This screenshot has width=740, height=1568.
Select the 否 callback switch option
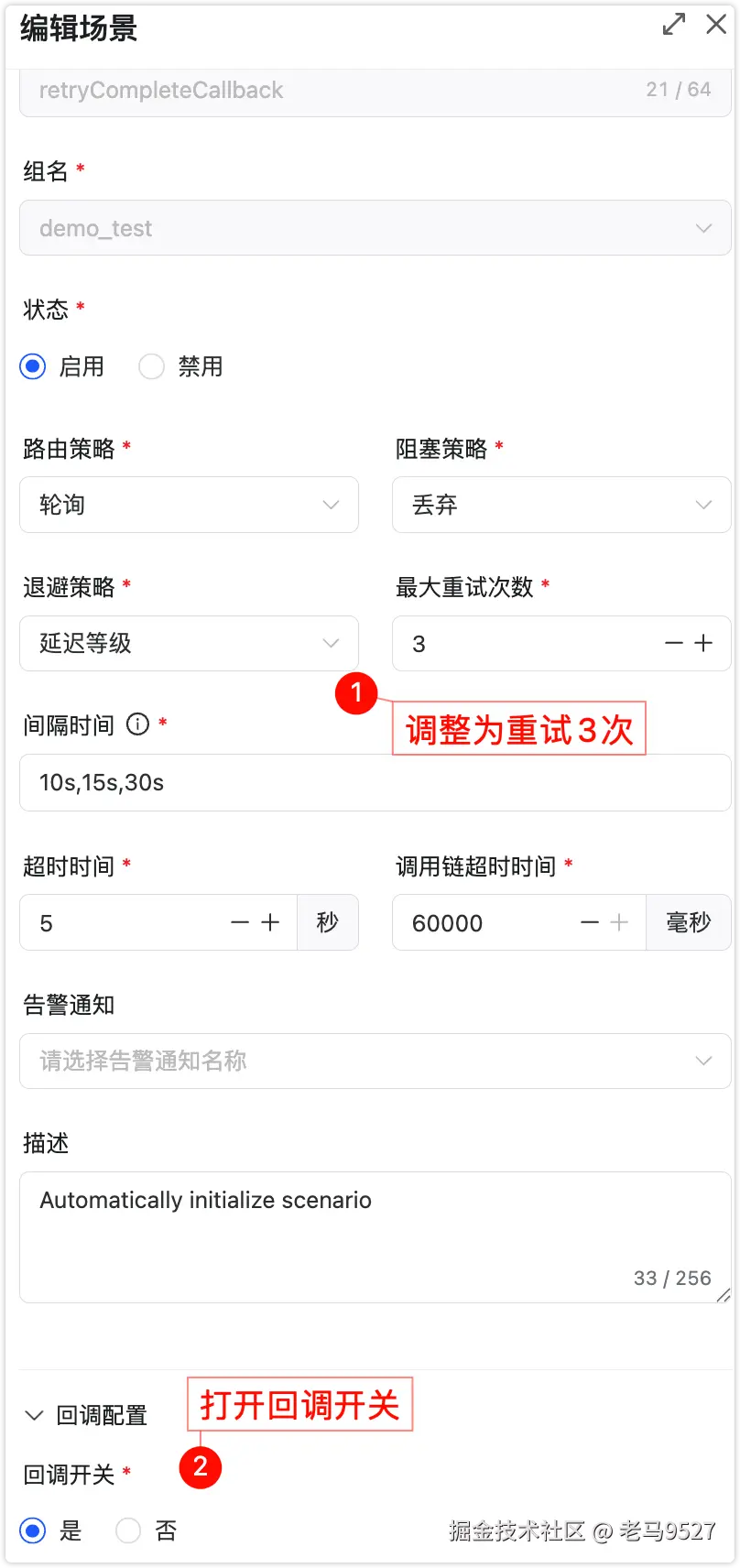pos(128,1530)
